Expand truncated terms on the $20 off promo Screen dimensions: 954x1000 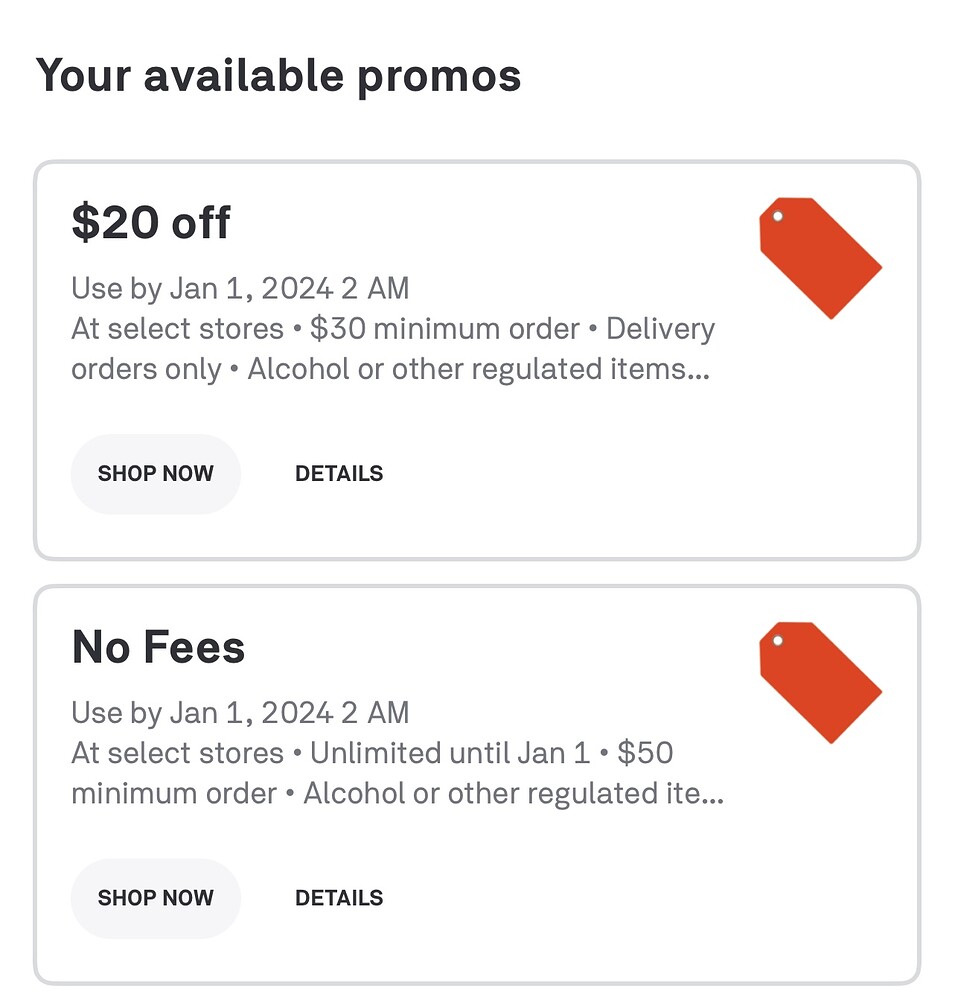tap(697, 369)
